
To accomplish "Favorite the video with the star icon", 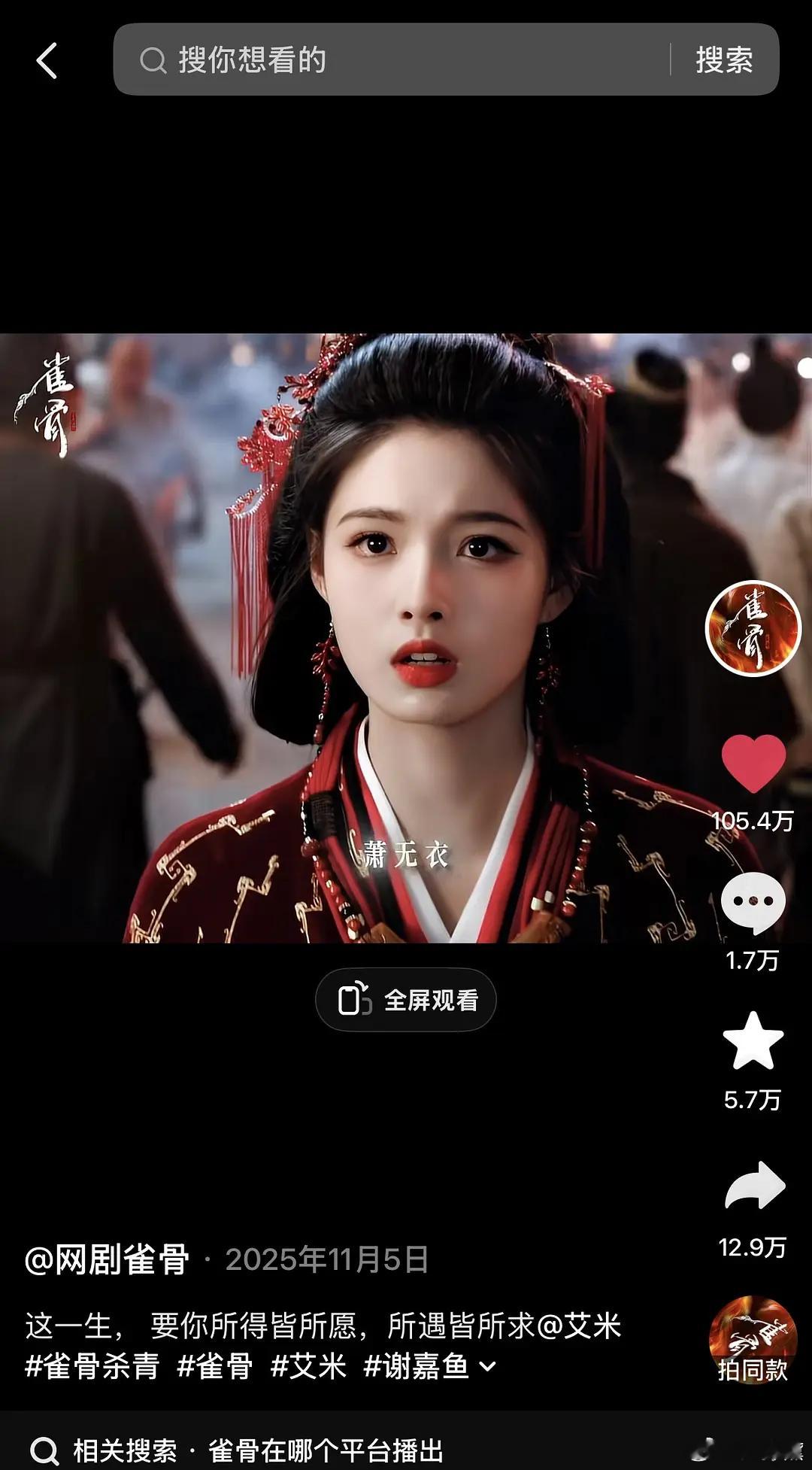I will 753,1041.
